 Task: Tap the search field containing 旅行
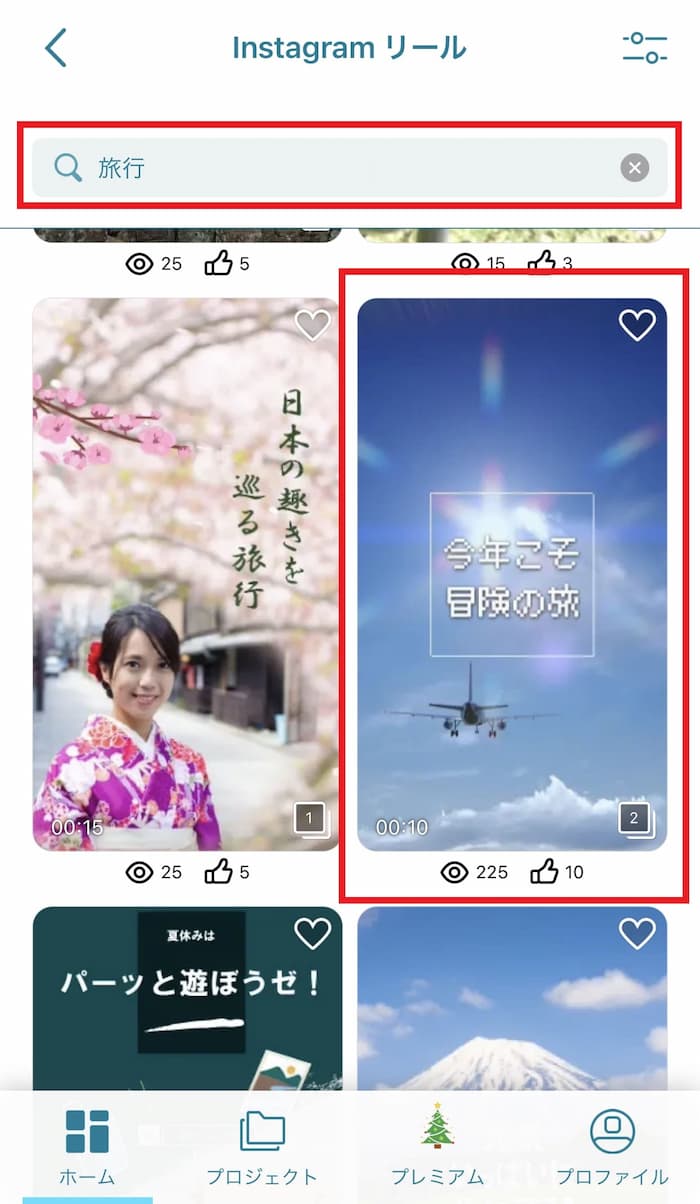pos(349,167)
